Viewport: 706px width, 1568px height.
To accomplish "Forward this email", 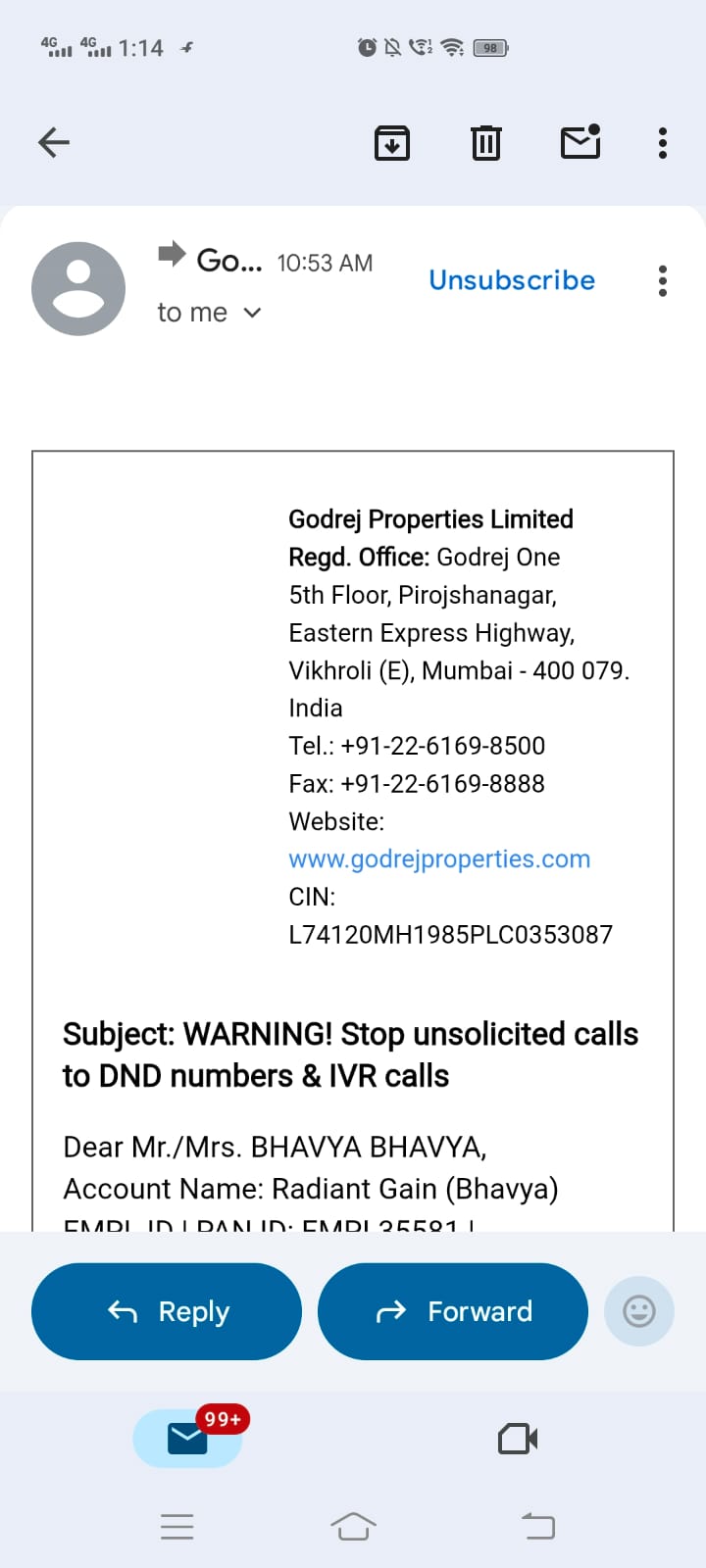I will 453,1311.
